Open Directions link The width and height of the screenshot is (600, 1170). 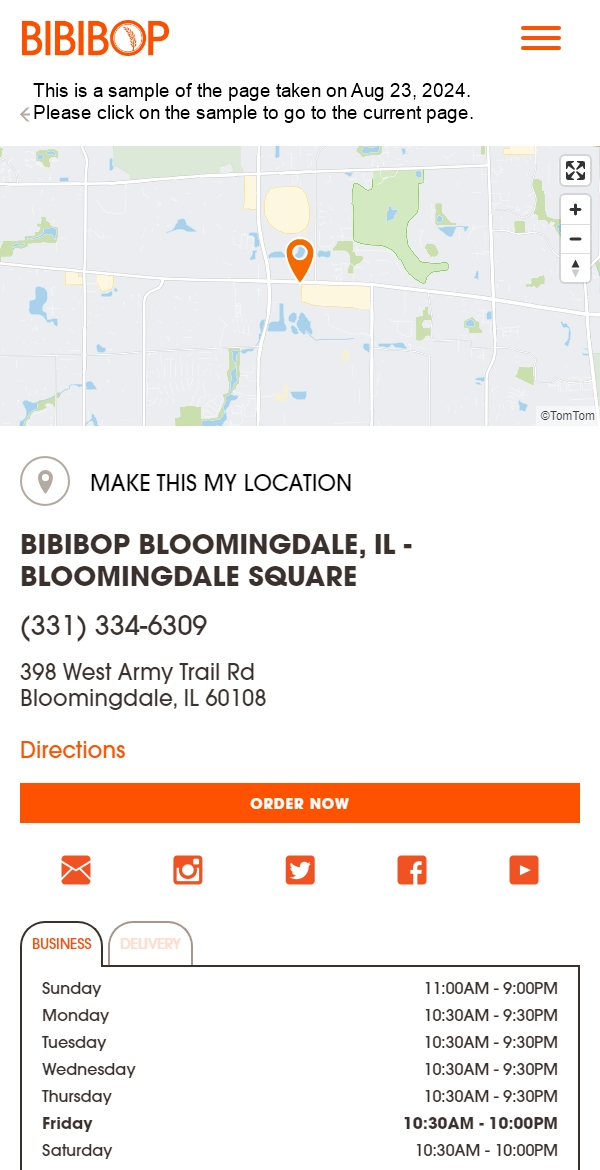click(x=73, y=750)
